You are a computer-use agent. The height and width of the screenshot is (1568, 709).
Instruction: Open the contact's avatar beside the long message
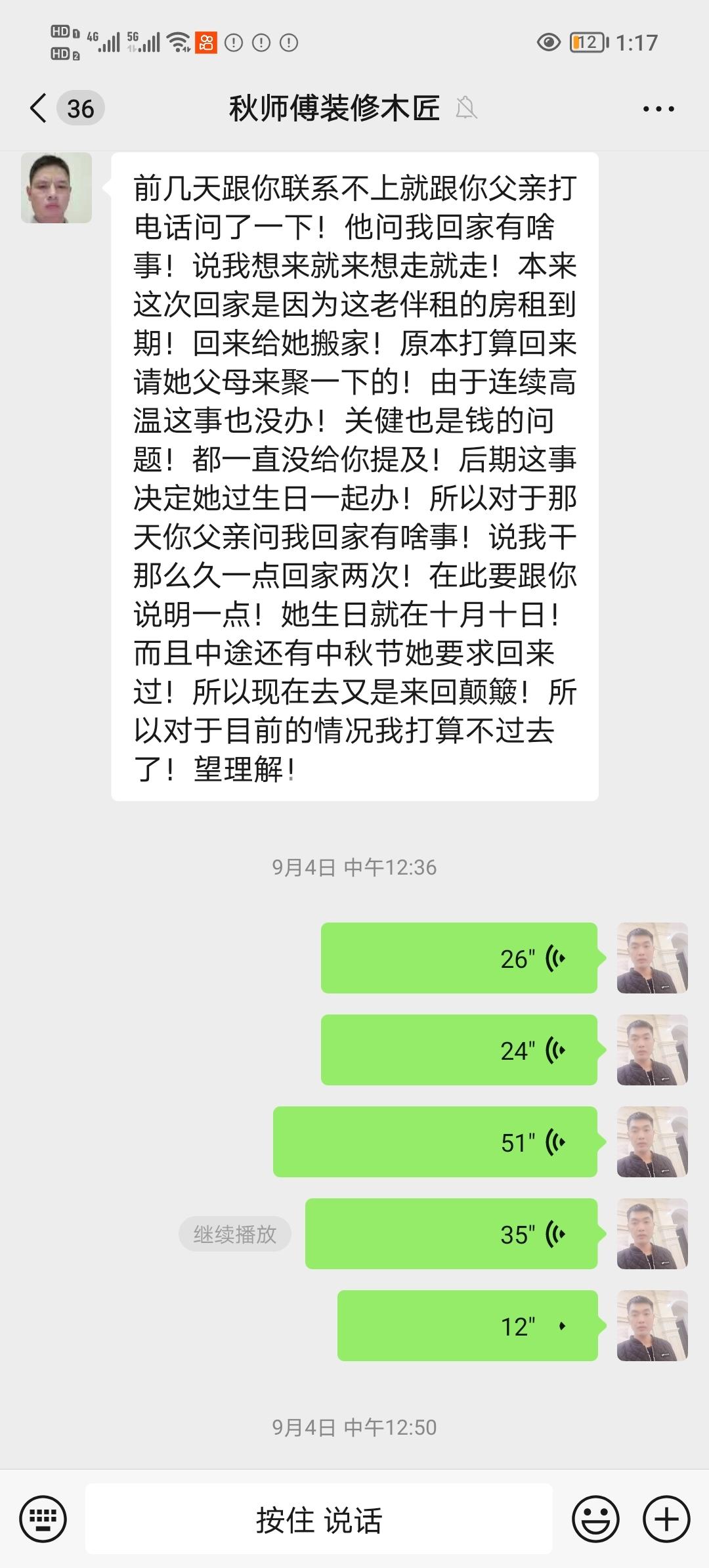pos(56,188)
